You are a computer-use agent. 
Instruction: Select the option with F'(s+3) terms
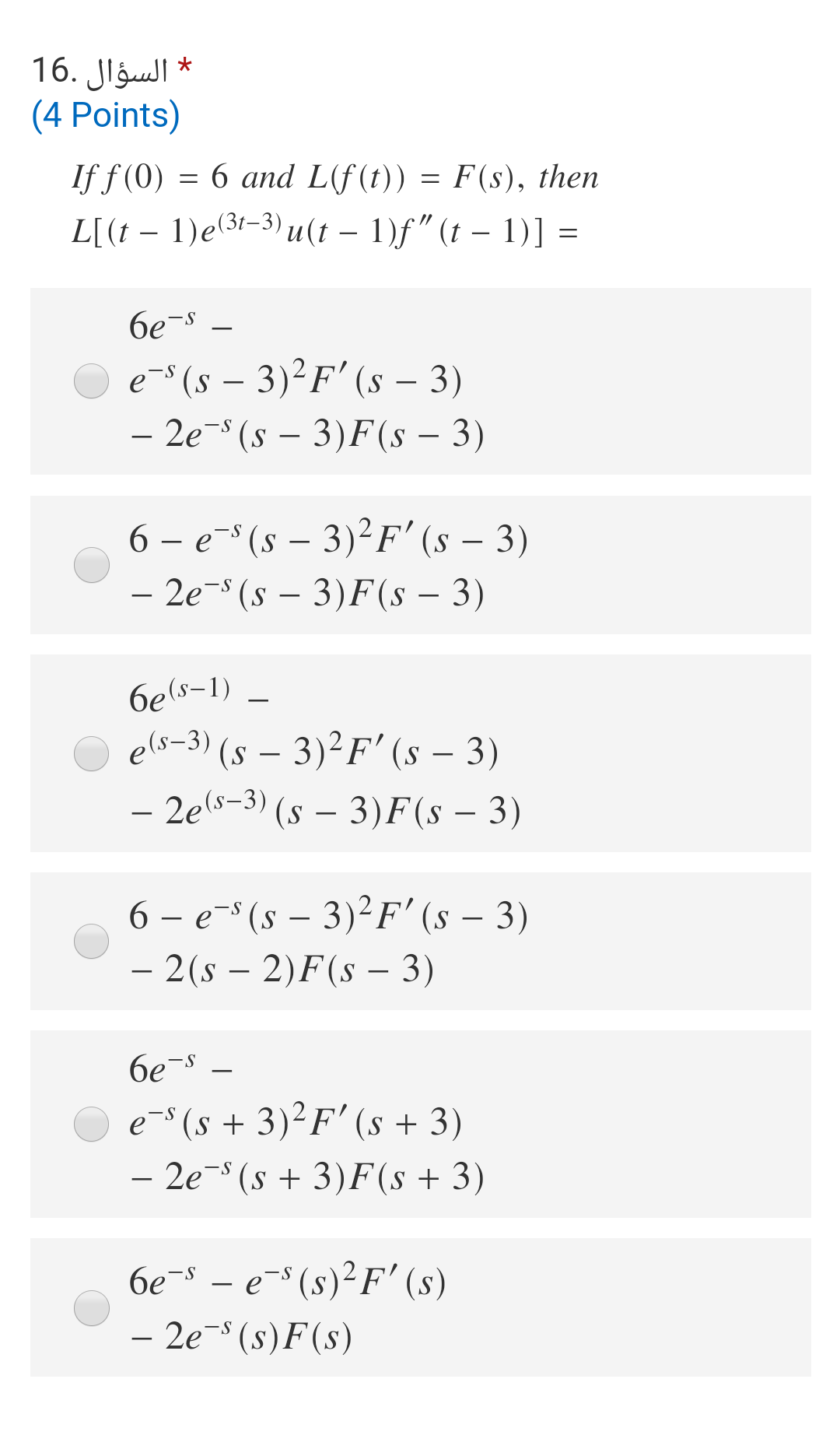[x=92, y=1124]
